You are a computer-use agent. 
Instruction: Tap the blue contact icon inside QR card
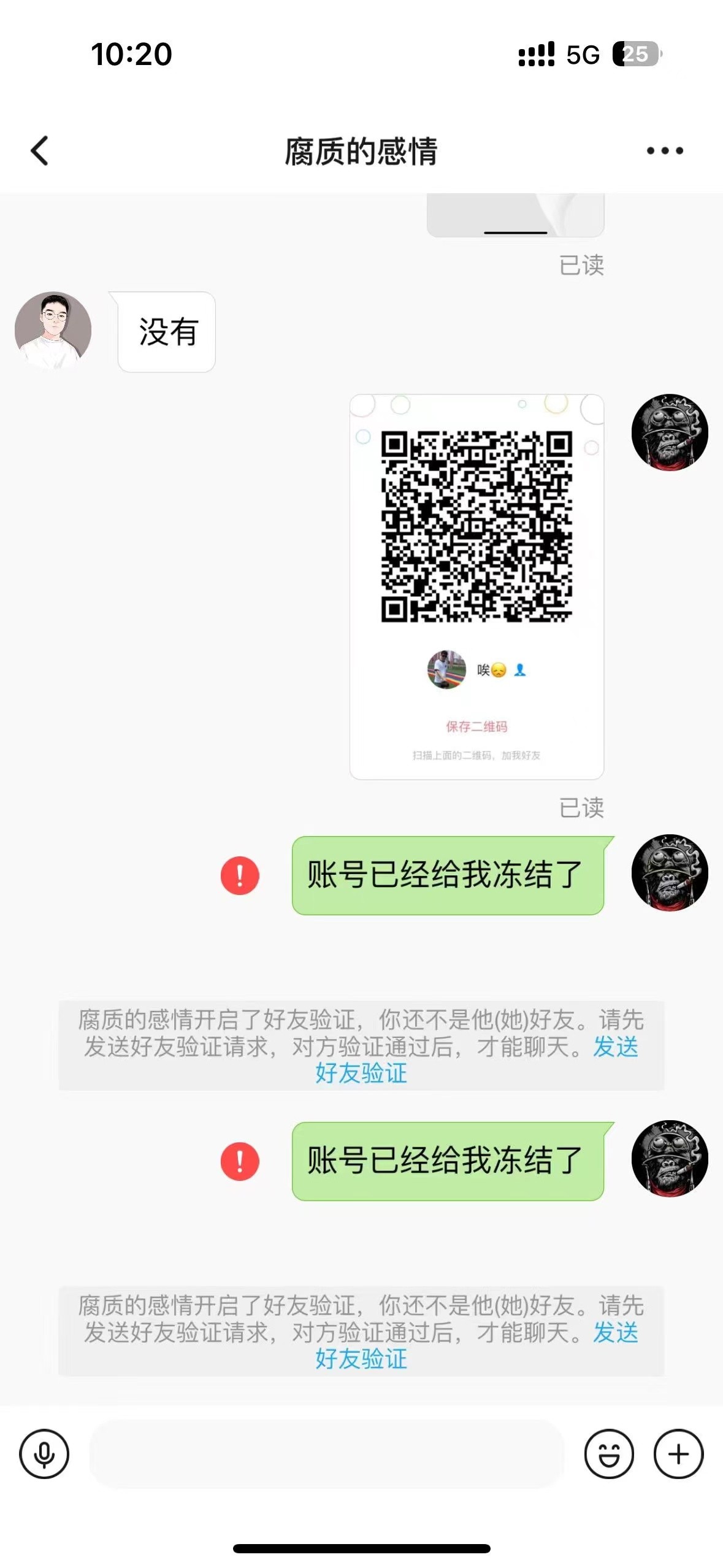[521, 671]
